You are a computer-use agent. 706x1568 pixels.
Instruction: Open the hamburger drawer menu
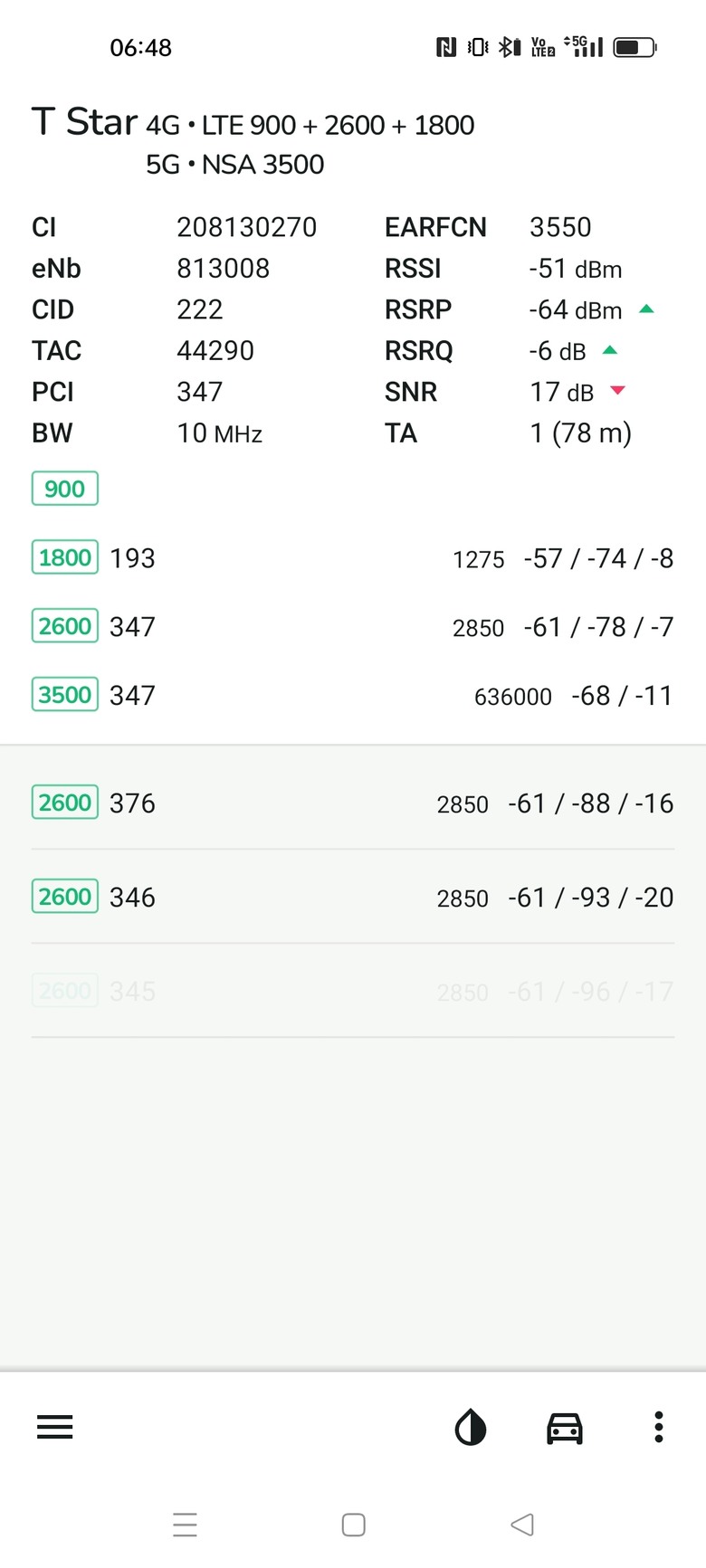tap(54, 1427)
